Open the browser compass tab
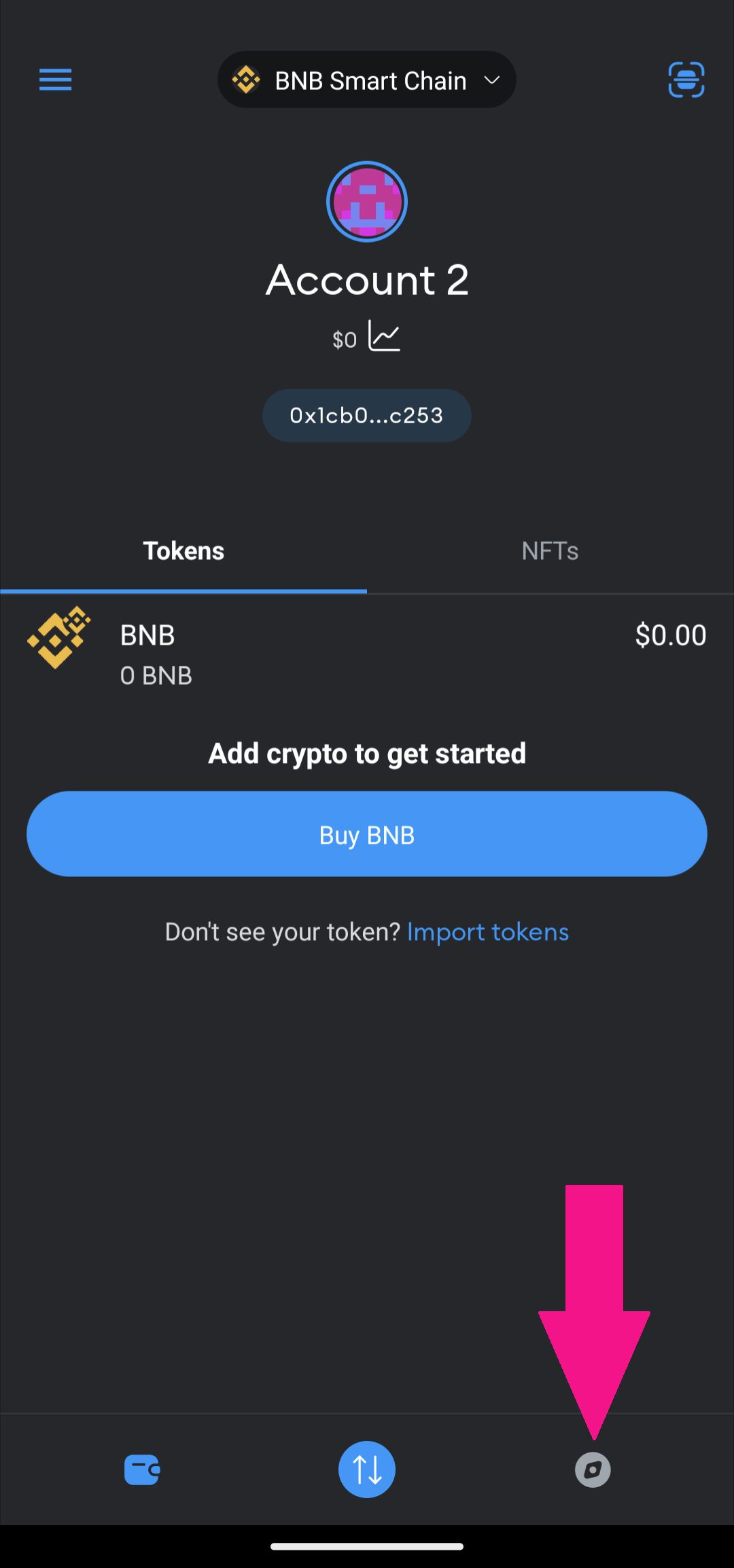Image resolution: width=734 pixels, height=1568 pixels. [x=593, y=1470]
